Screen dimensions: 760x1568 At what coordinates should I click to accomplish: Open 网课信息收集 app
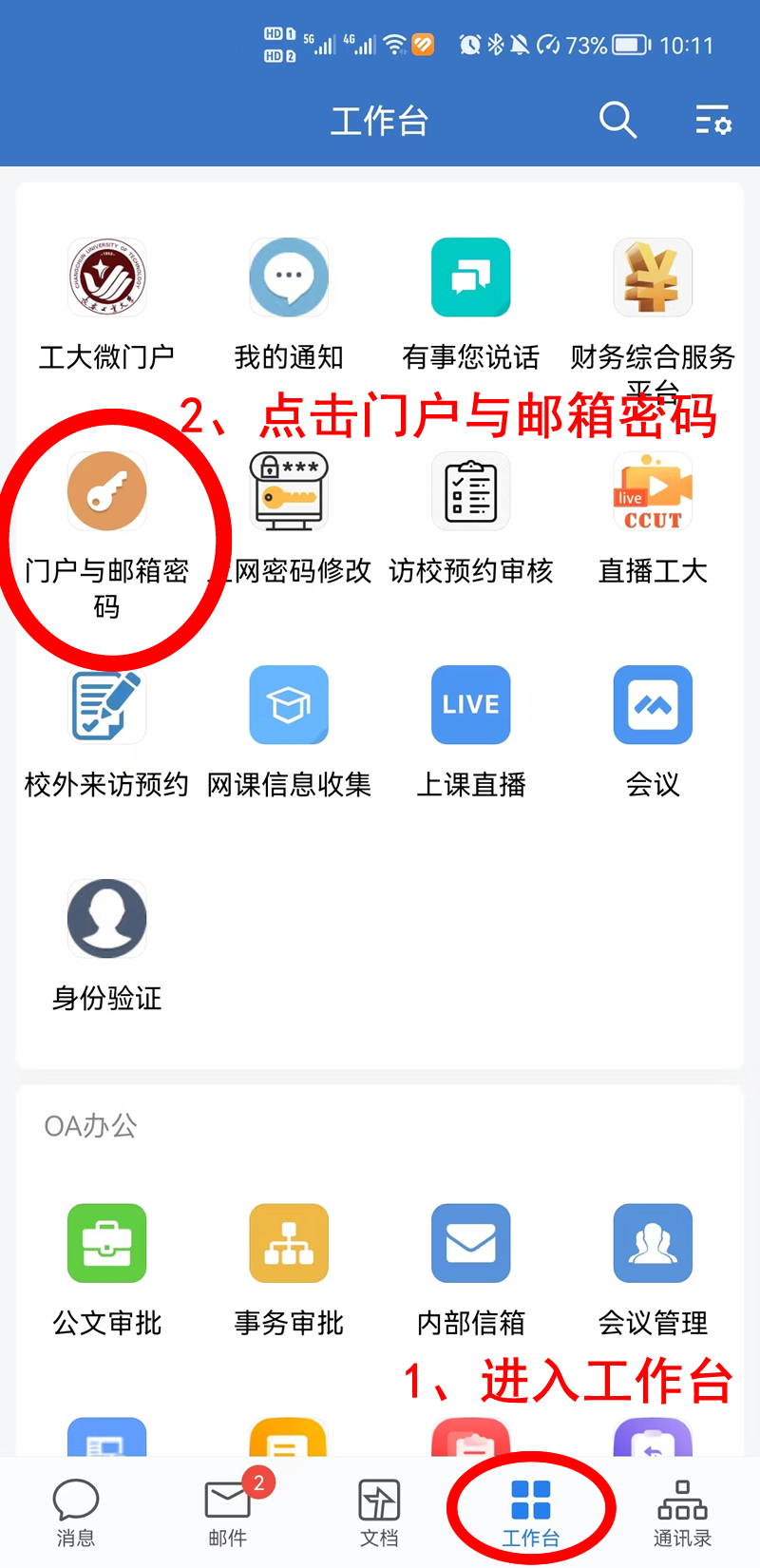[x=289, y=705]
